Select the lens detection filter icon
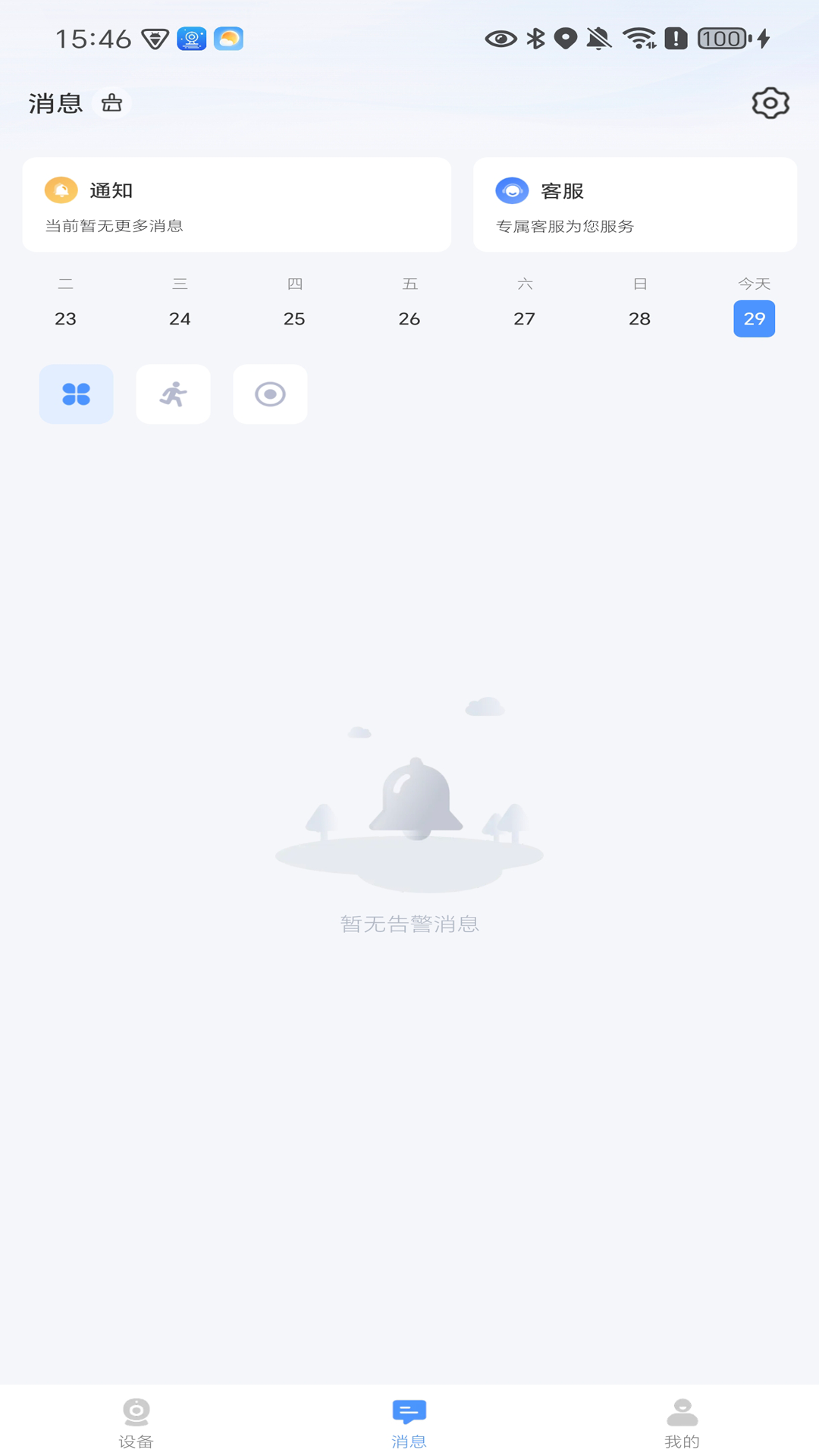Screen dimensions: 819x1456 click(x=270, y=394)
